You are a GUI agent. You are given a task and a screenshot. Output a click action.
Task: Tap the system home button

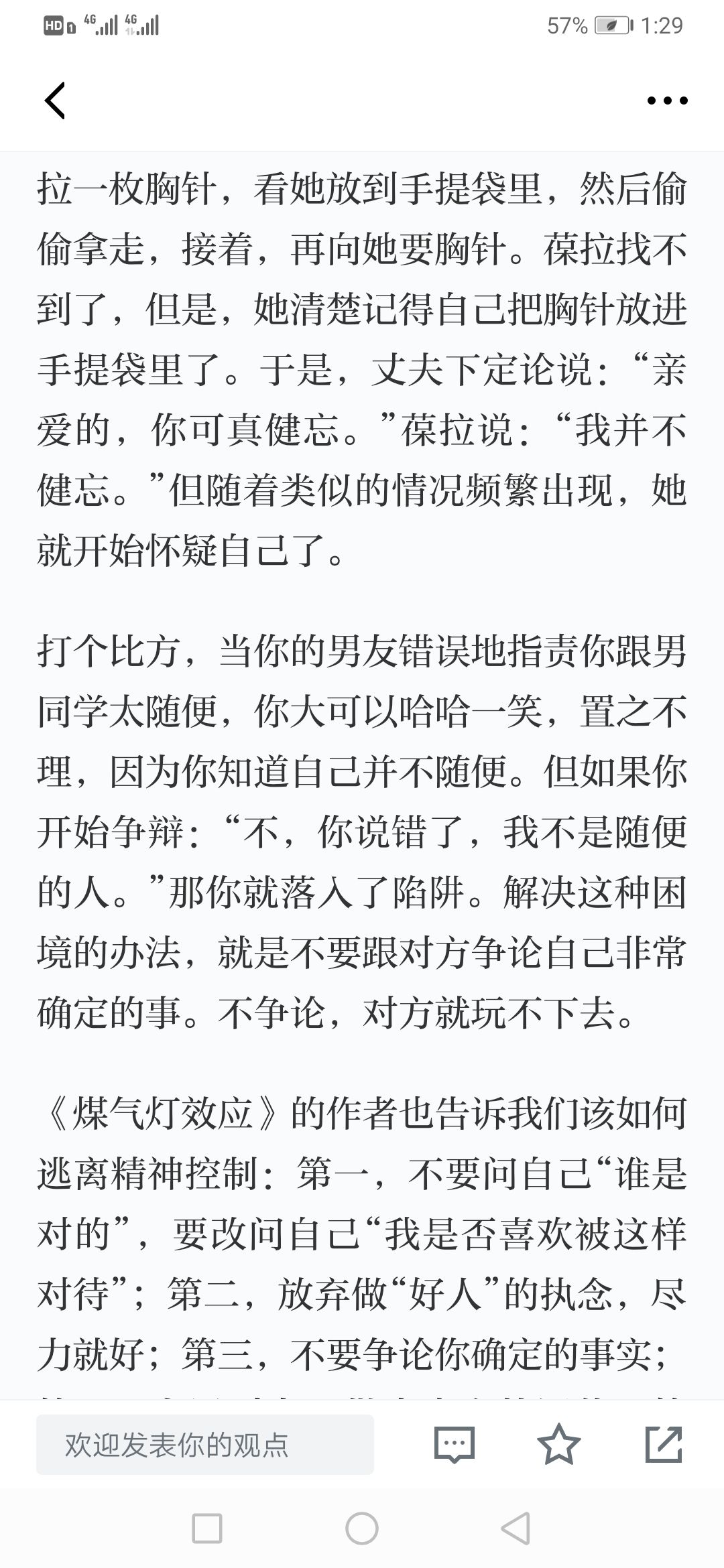tap(362, 1528)
